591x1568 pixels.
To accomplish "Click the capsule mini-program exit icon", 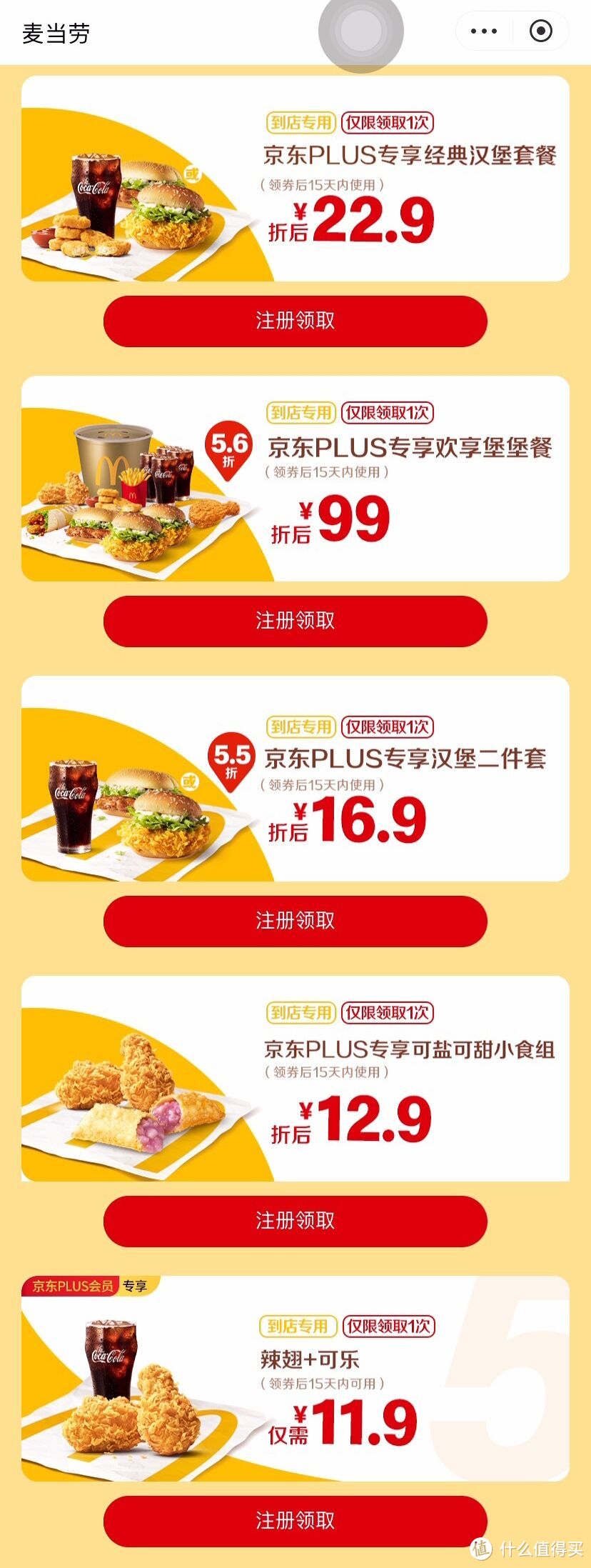I will (x=541, y=31).
